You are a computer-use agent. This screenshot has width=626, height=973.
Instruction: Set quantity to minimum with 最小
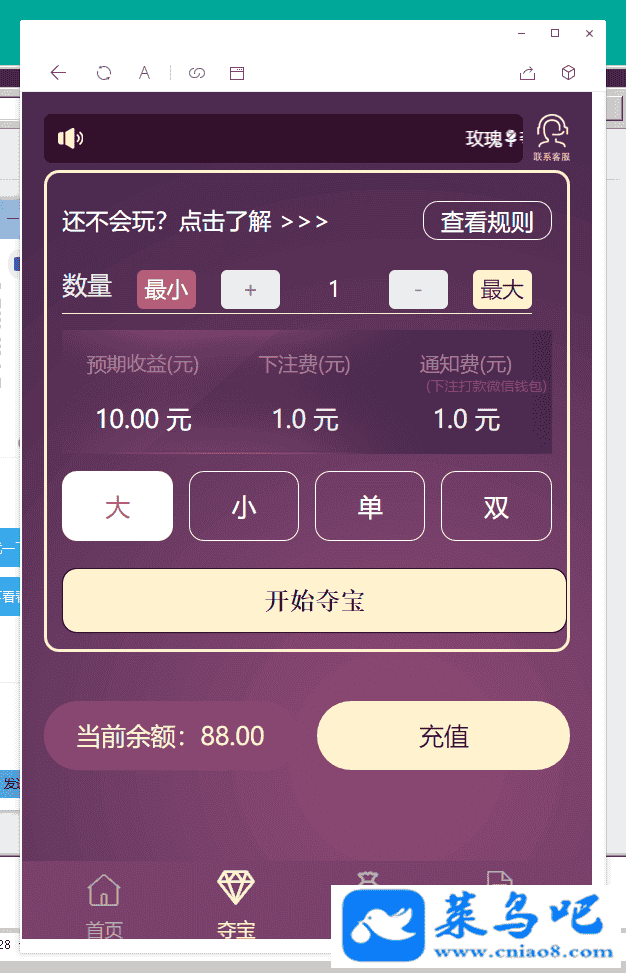point(166,290)
